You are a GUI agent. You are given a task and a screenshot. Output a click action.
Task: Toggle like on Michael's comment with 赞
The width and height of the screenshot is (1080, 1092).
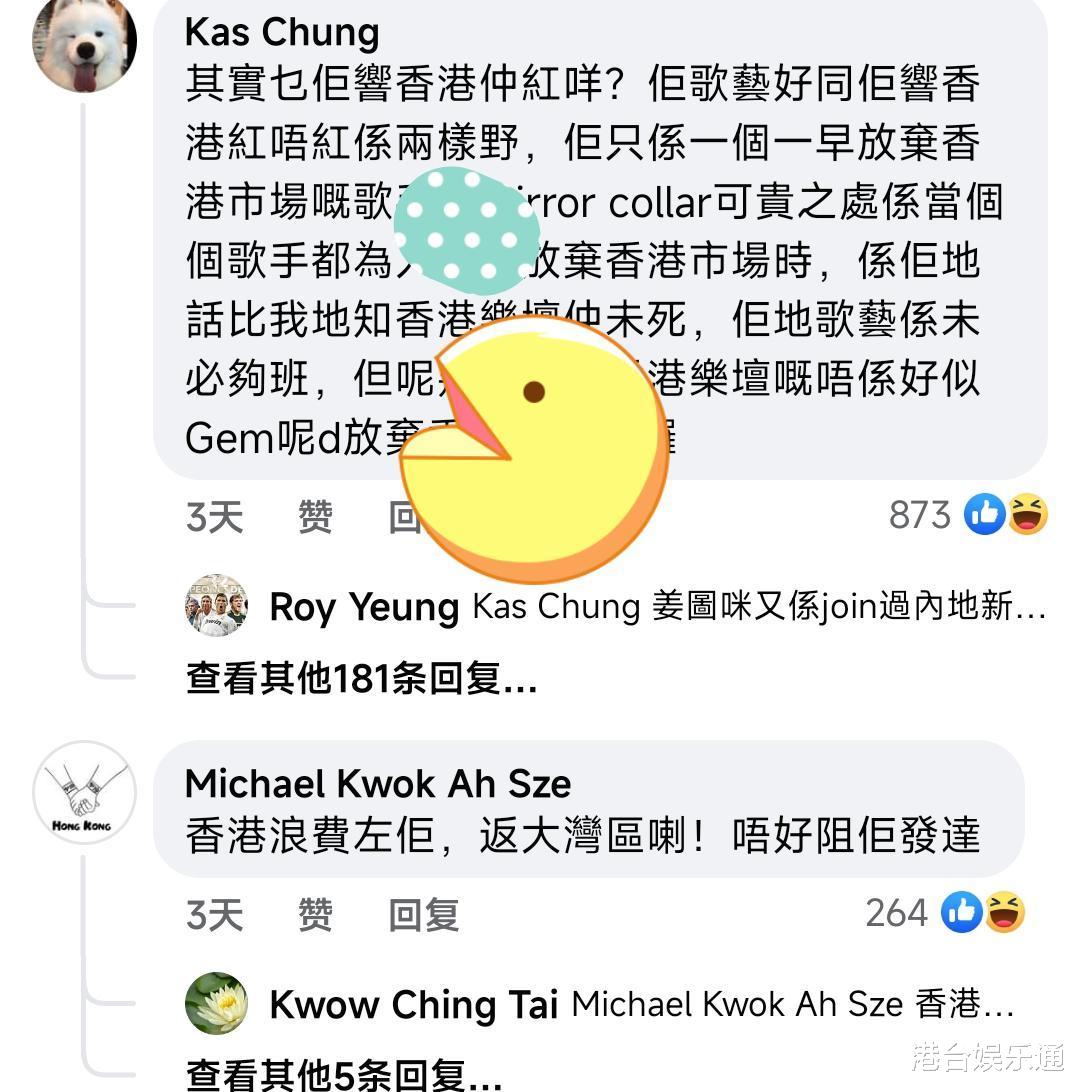tap(314, 914)
